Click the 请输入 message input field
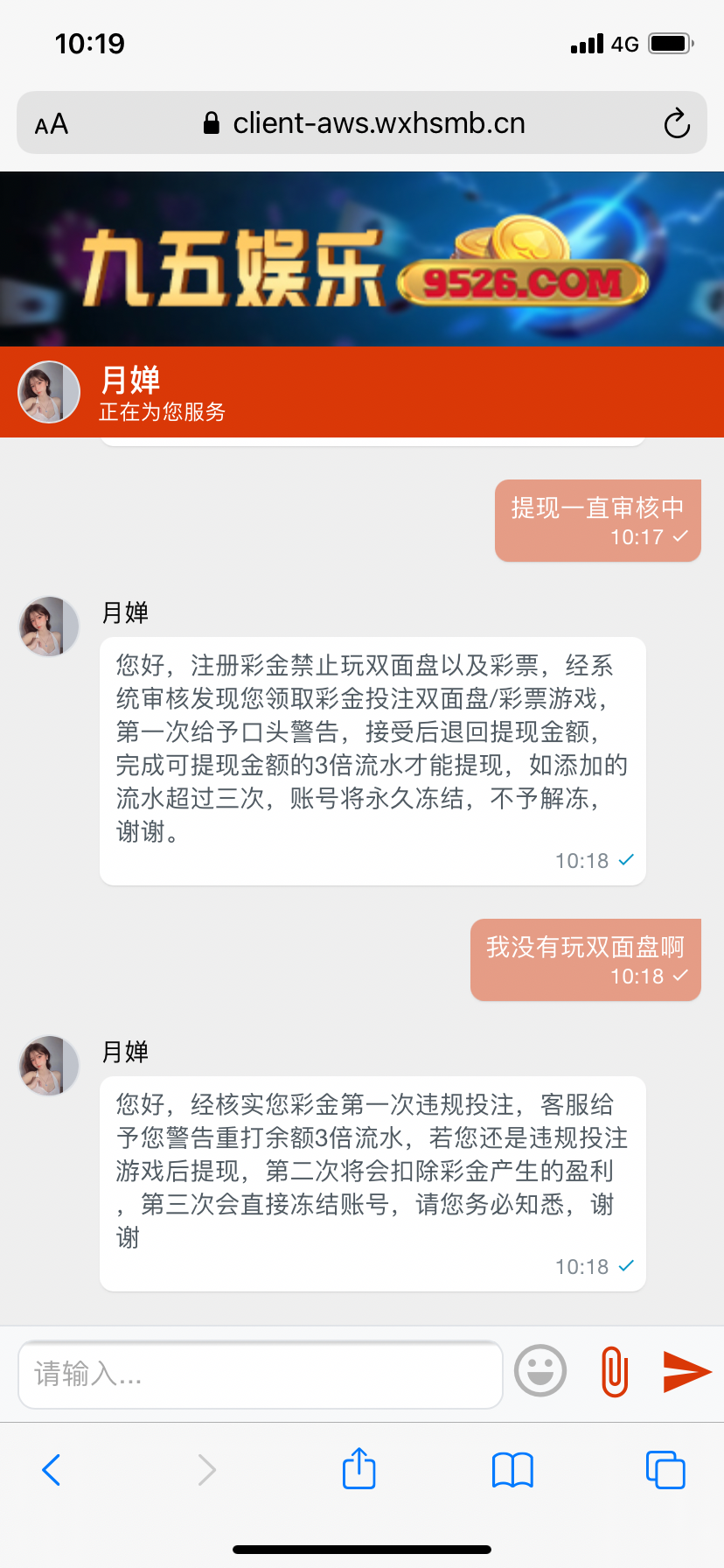The image size is (724, 1568). [x=260, y=1374]
